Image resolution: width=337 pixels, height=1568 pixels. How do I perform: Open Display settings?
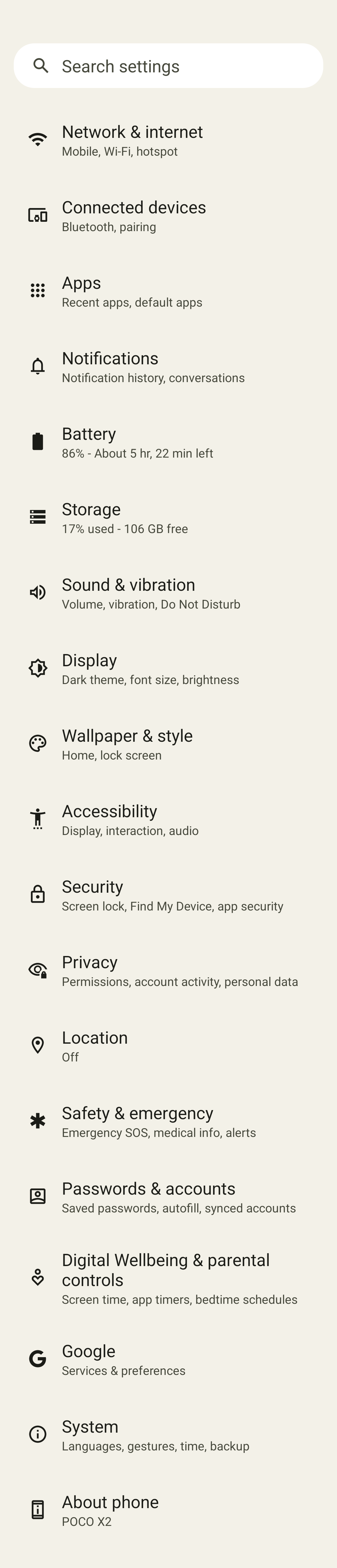tap(168, 668)
